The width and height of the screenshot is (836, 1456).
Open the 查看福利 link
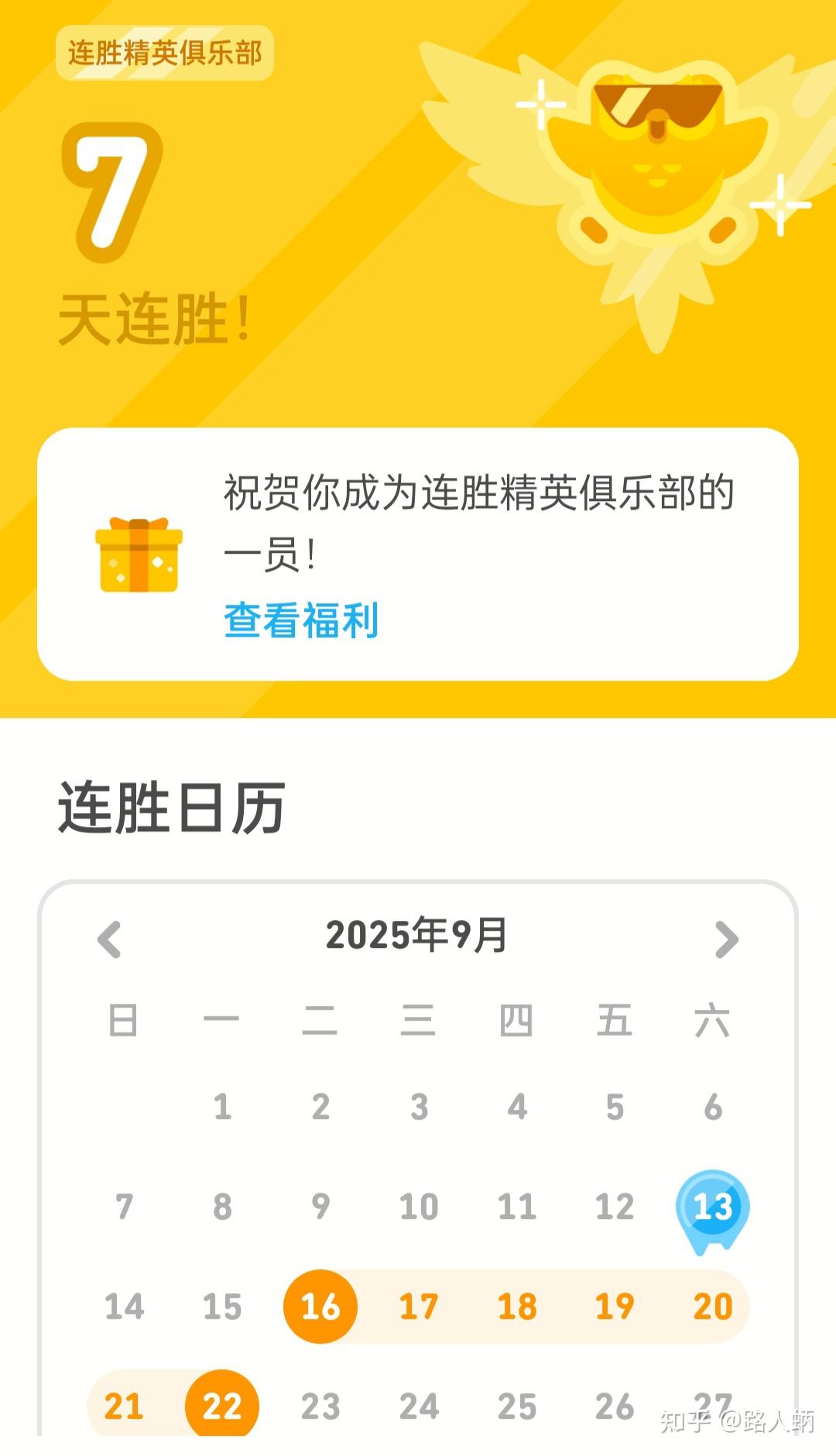300,620
